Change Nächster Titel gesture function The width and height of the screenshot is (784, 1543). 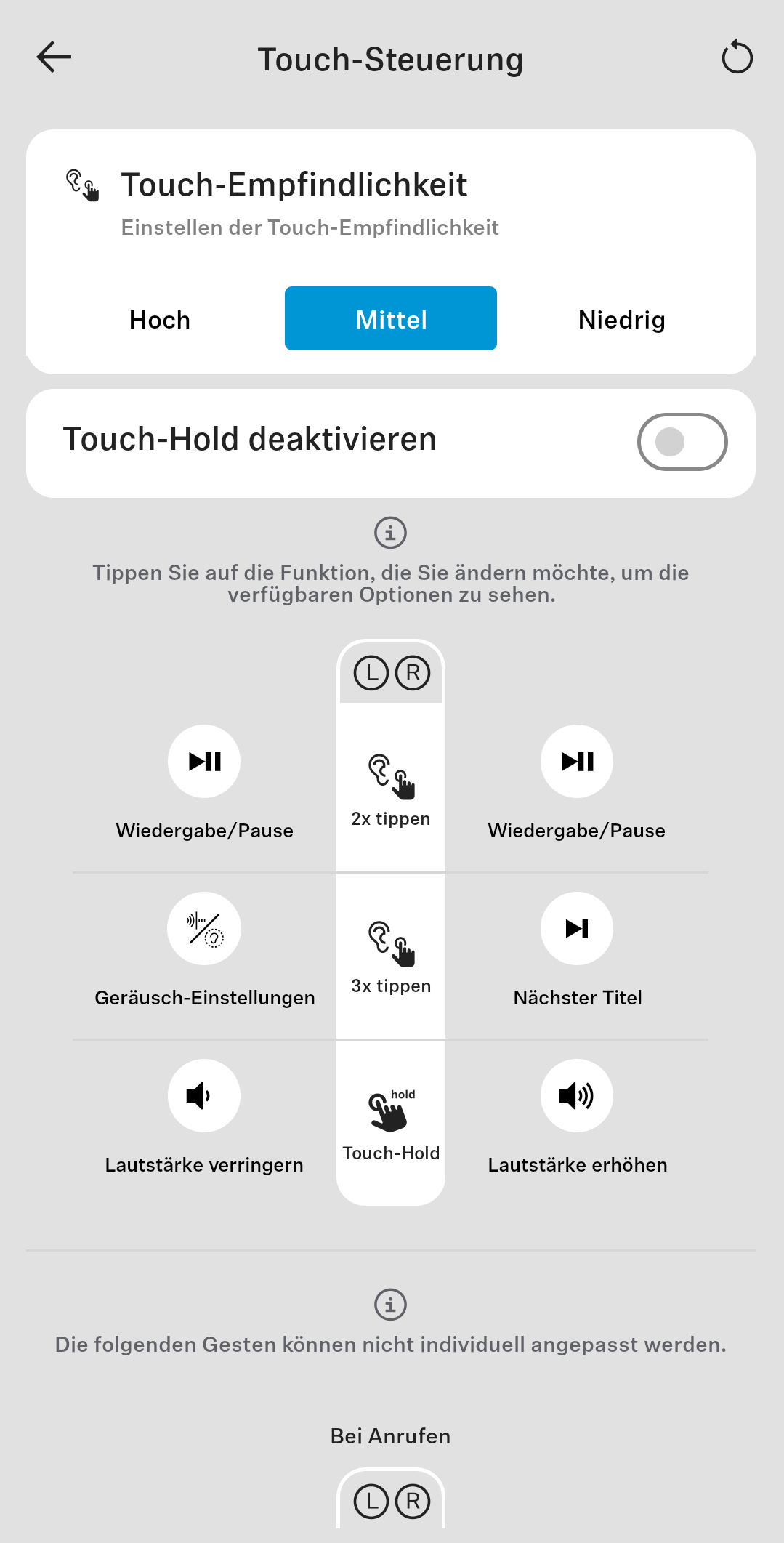pos(577,929)
